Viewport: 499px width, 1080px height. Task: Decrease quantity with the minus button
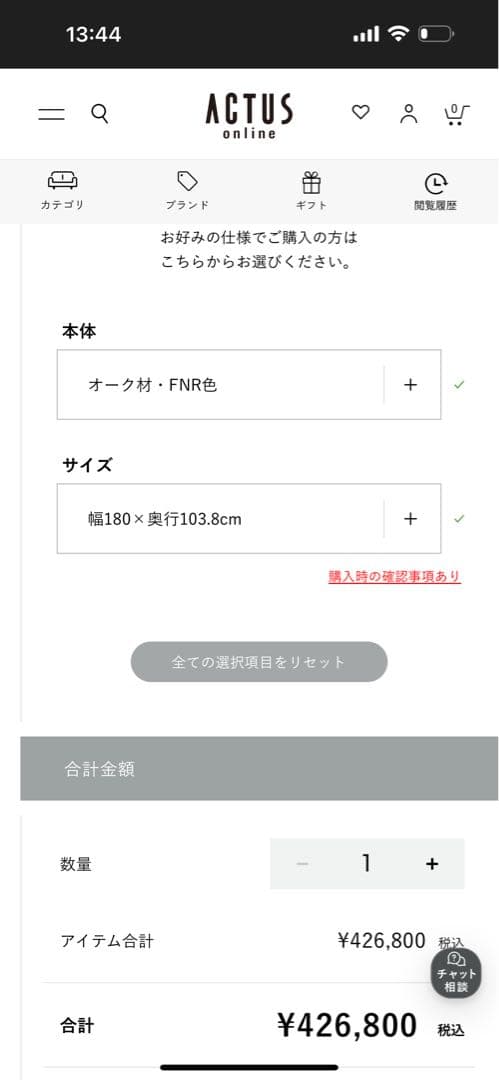pyautogui.click(x=302, y=864)
